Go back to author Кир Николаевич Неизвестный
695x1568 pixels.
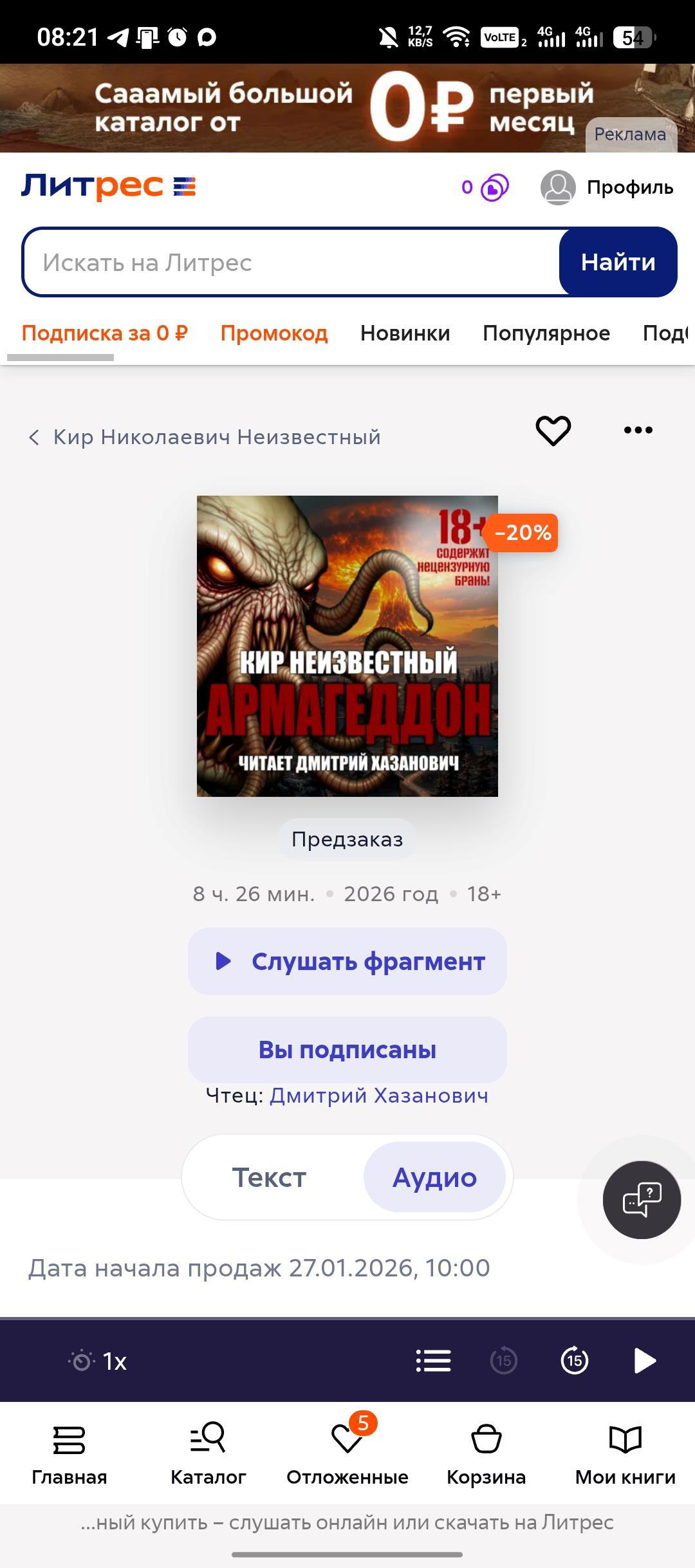click(205, 437)
